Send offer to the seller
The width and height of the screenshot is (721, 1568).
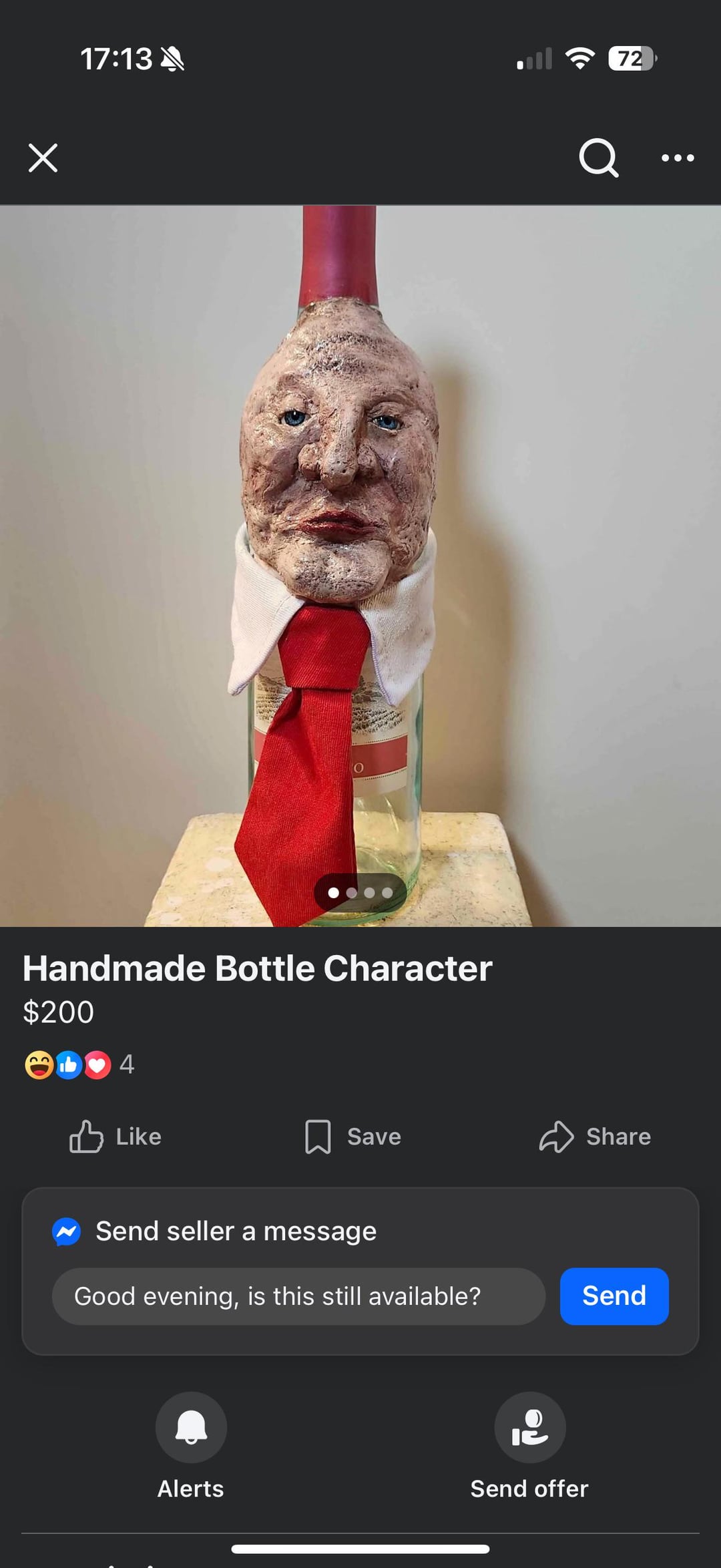(529, 1428)
